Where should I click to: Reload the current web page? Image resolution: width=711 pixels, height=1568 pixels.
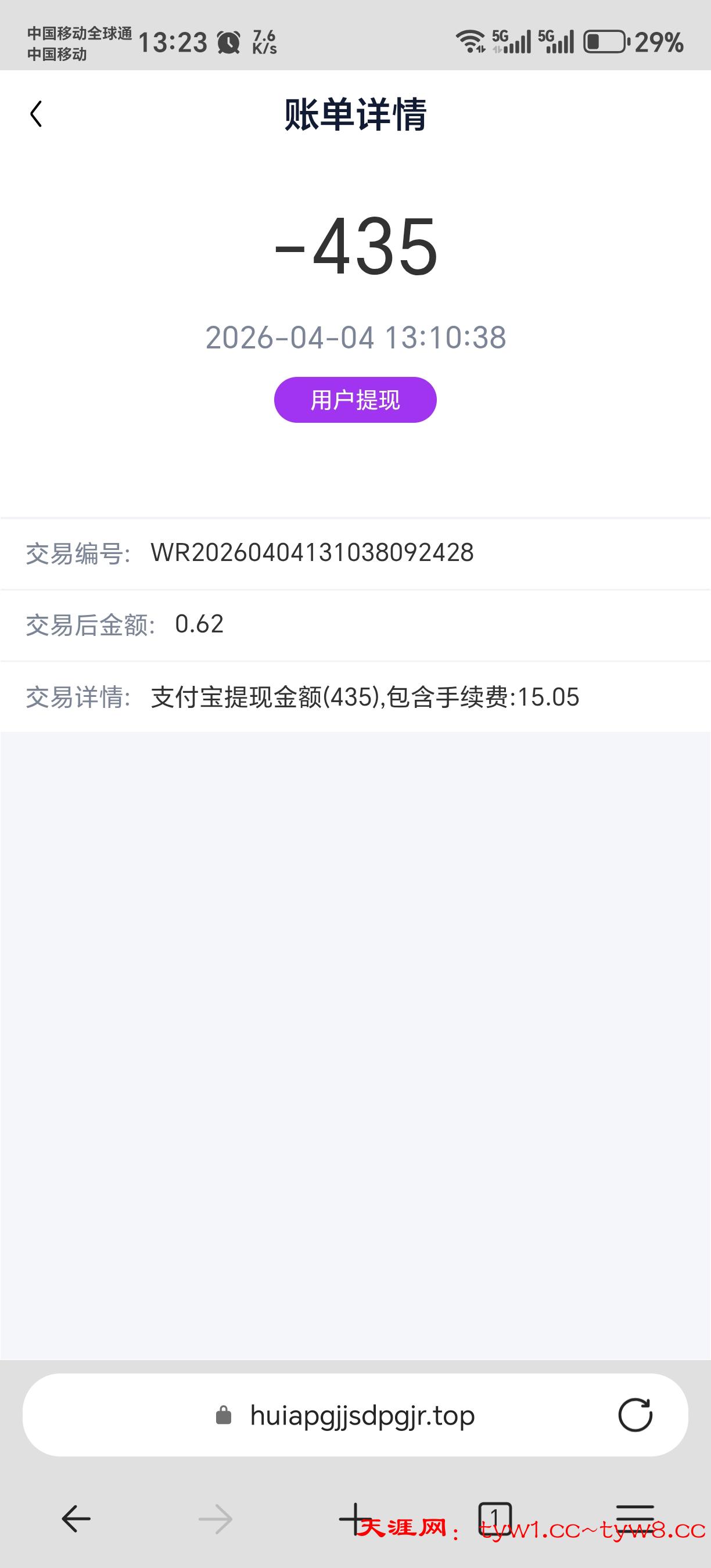pyautogui.click(x=635, y=1415)
